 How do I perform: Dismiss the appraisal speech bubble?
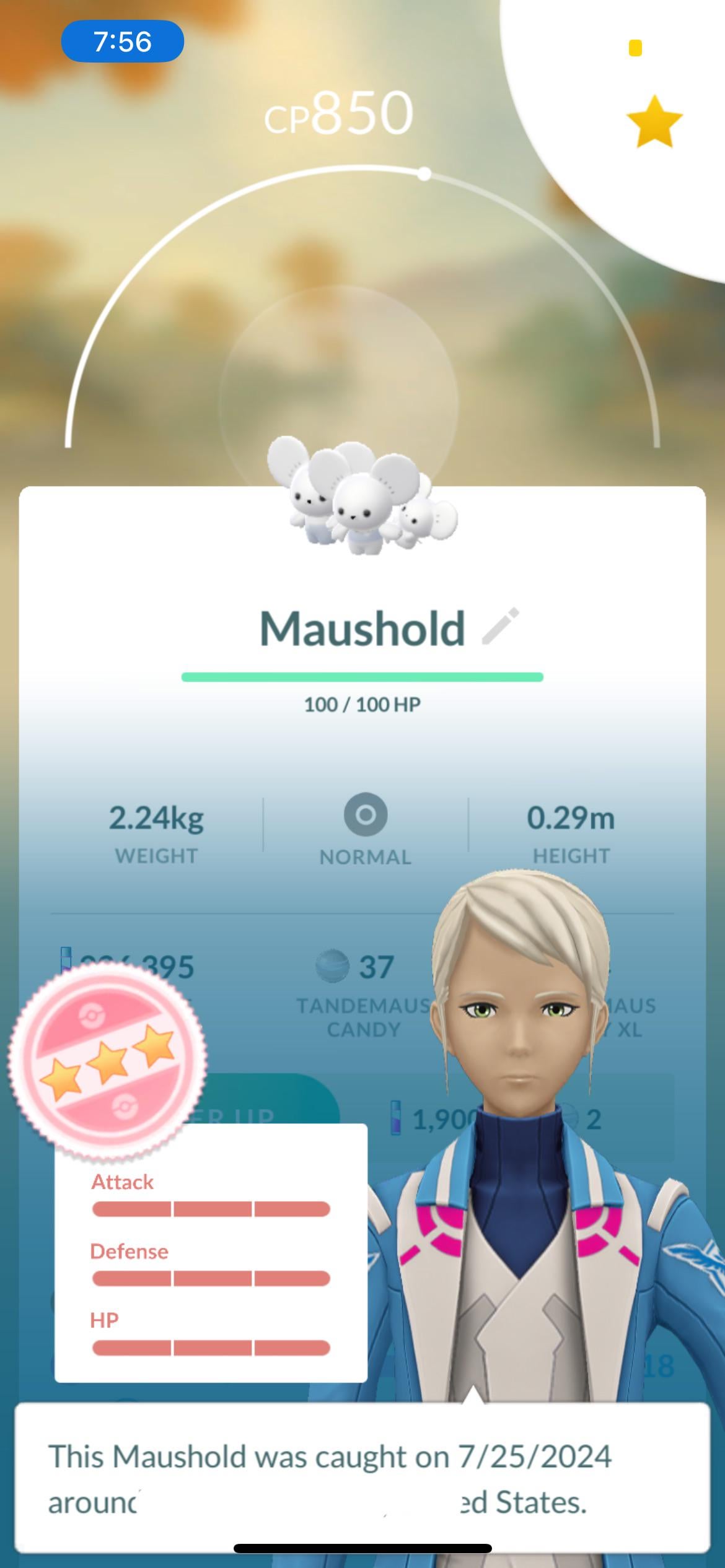(x=362, y=1479)
